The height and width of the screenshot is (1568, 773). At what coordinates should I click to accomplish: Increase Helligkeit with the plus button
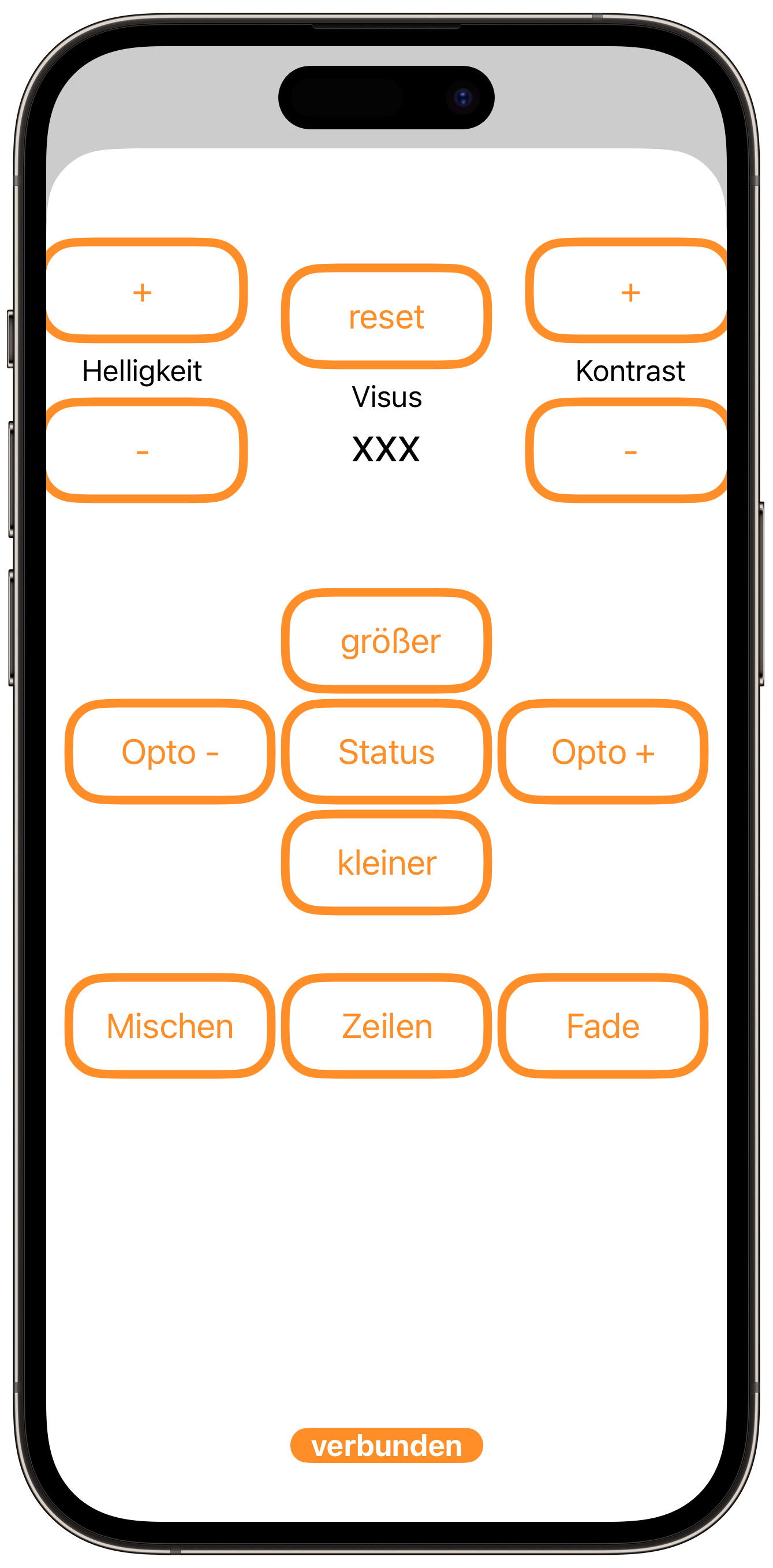pyautogui.click(x=143, y=291)
